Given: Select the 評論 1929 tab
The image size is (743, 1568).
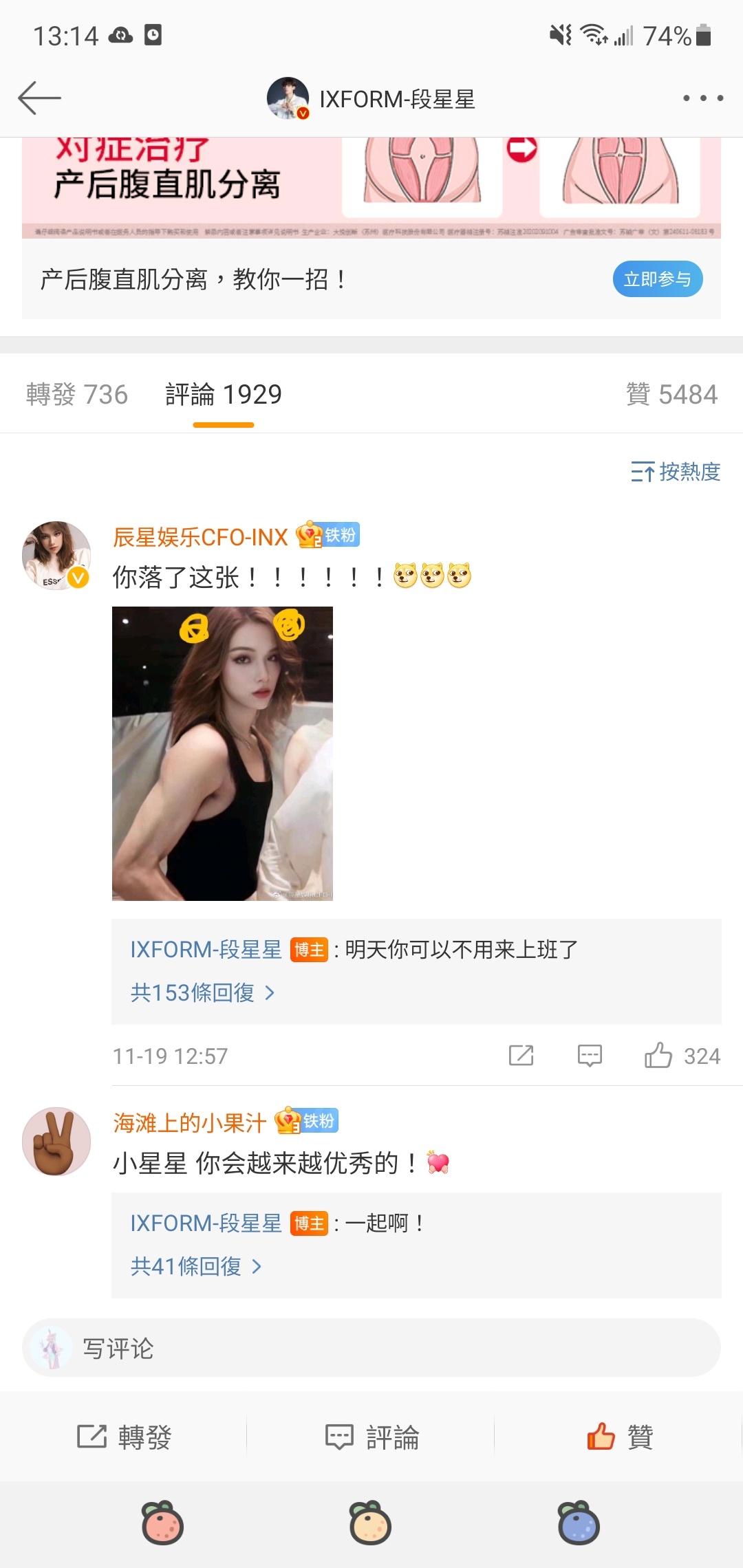Looking at the screenshot, I should (224, 395).
